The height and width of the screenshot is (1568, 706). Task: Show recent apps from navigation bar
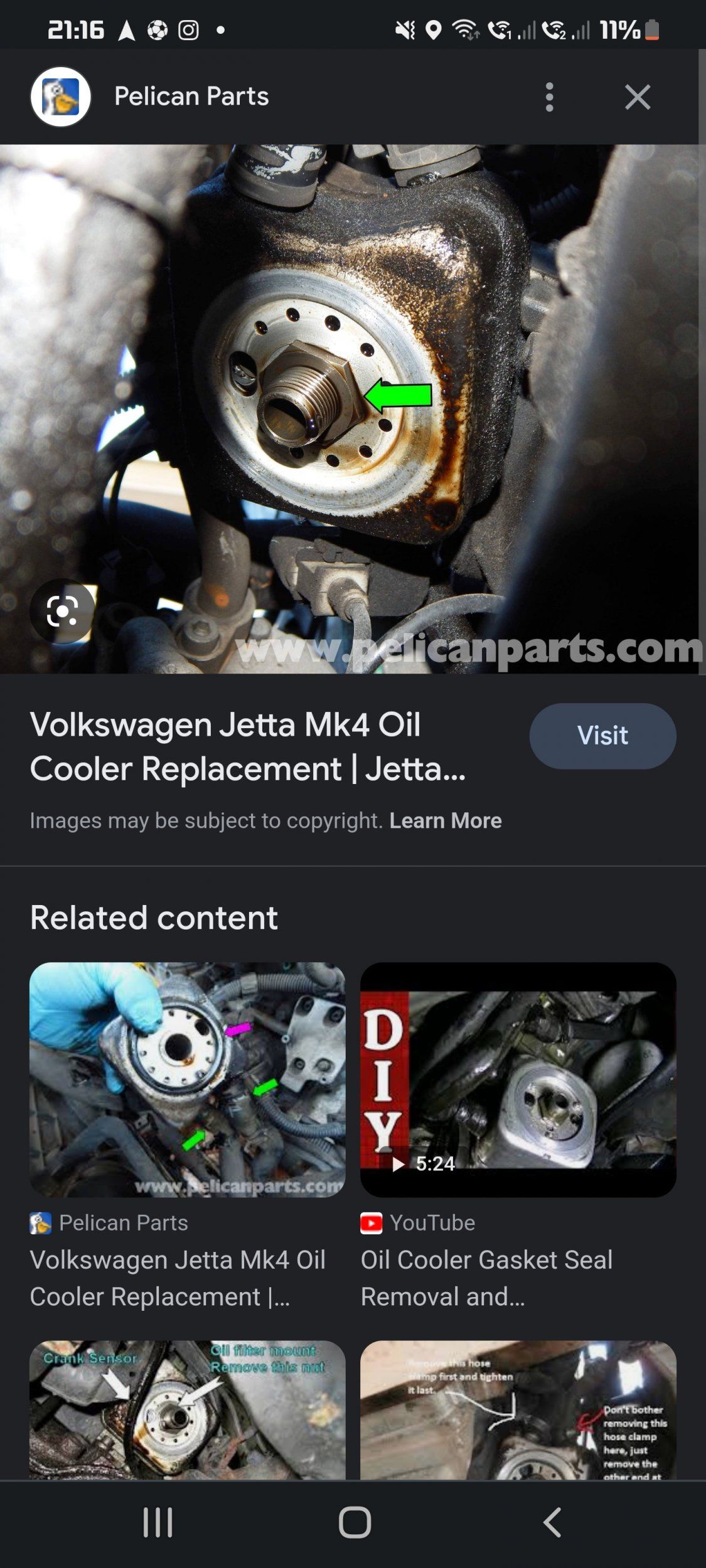(x=158, y=1522)
